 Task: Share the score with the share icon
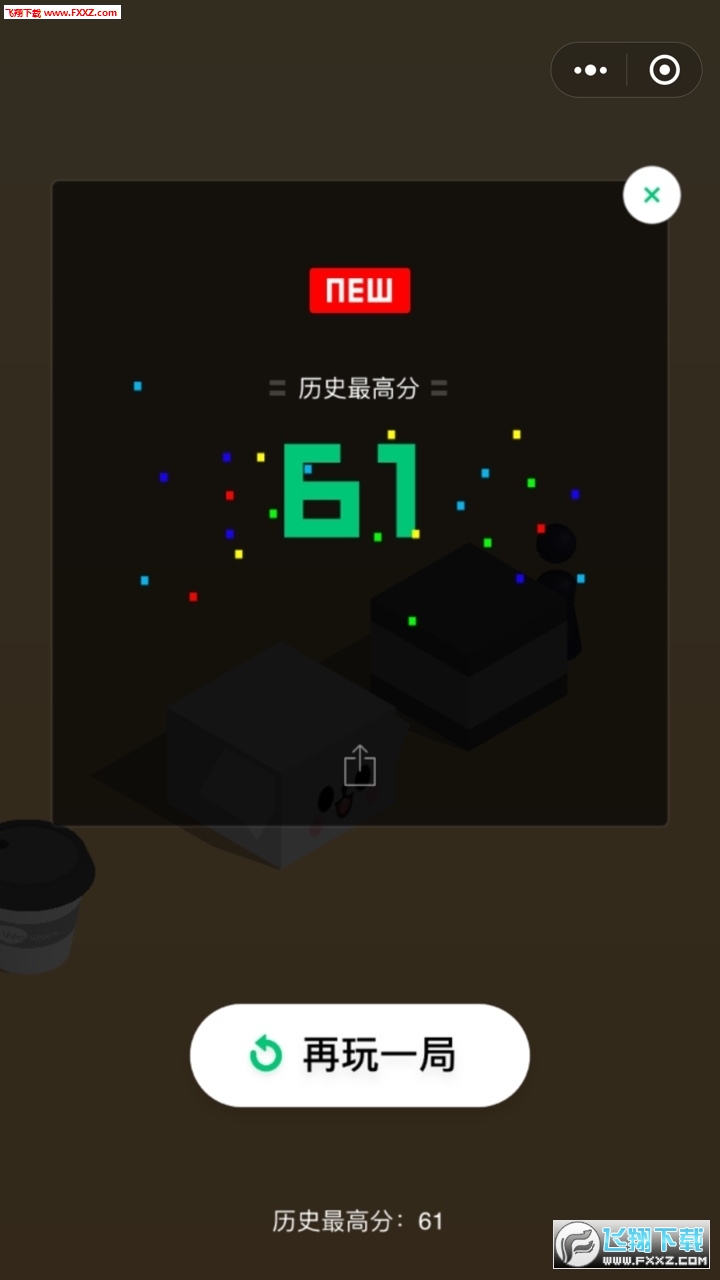click(x=360, y=766)
